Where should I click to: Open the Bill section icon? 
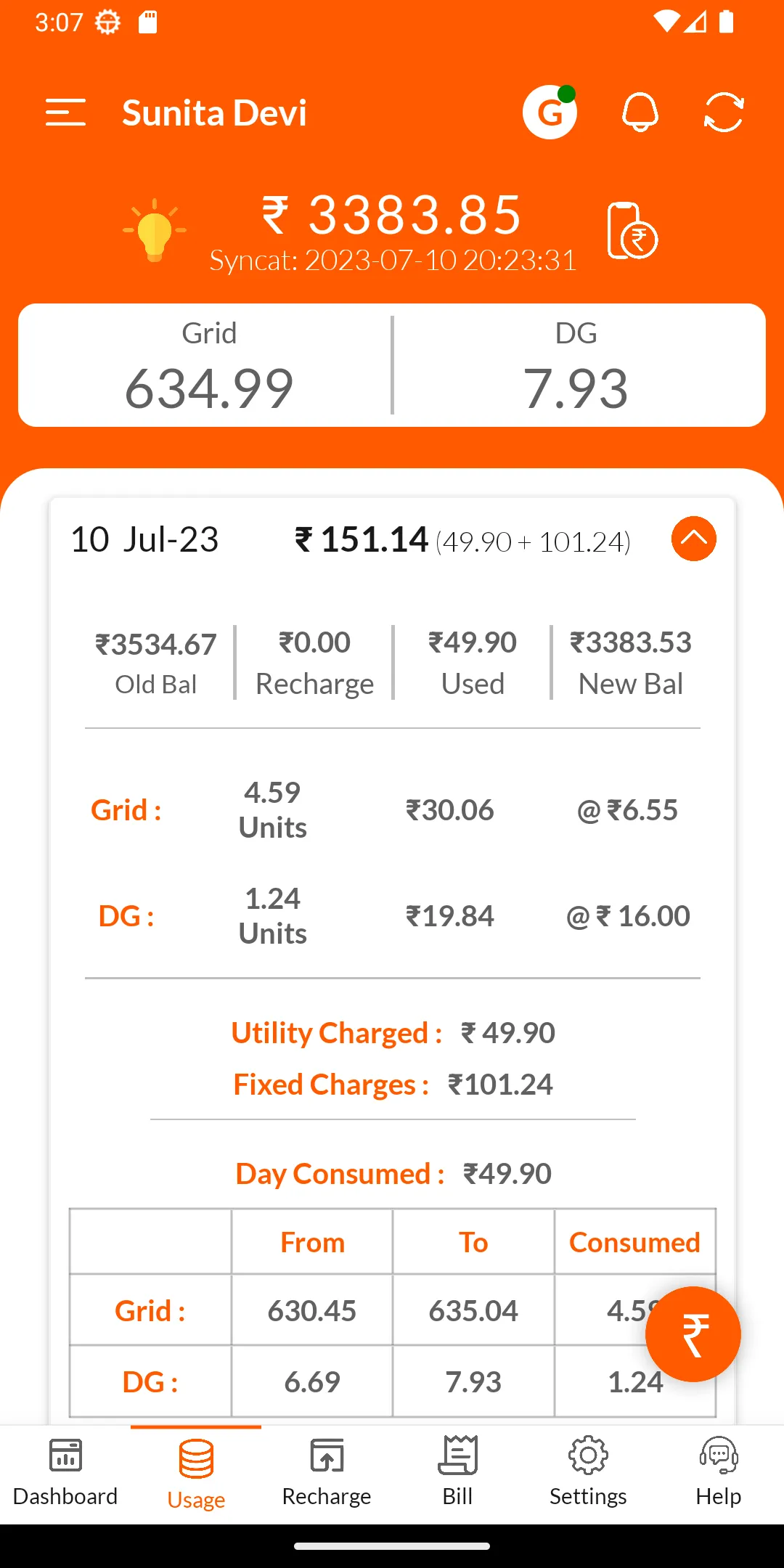tap(457, 1455)
